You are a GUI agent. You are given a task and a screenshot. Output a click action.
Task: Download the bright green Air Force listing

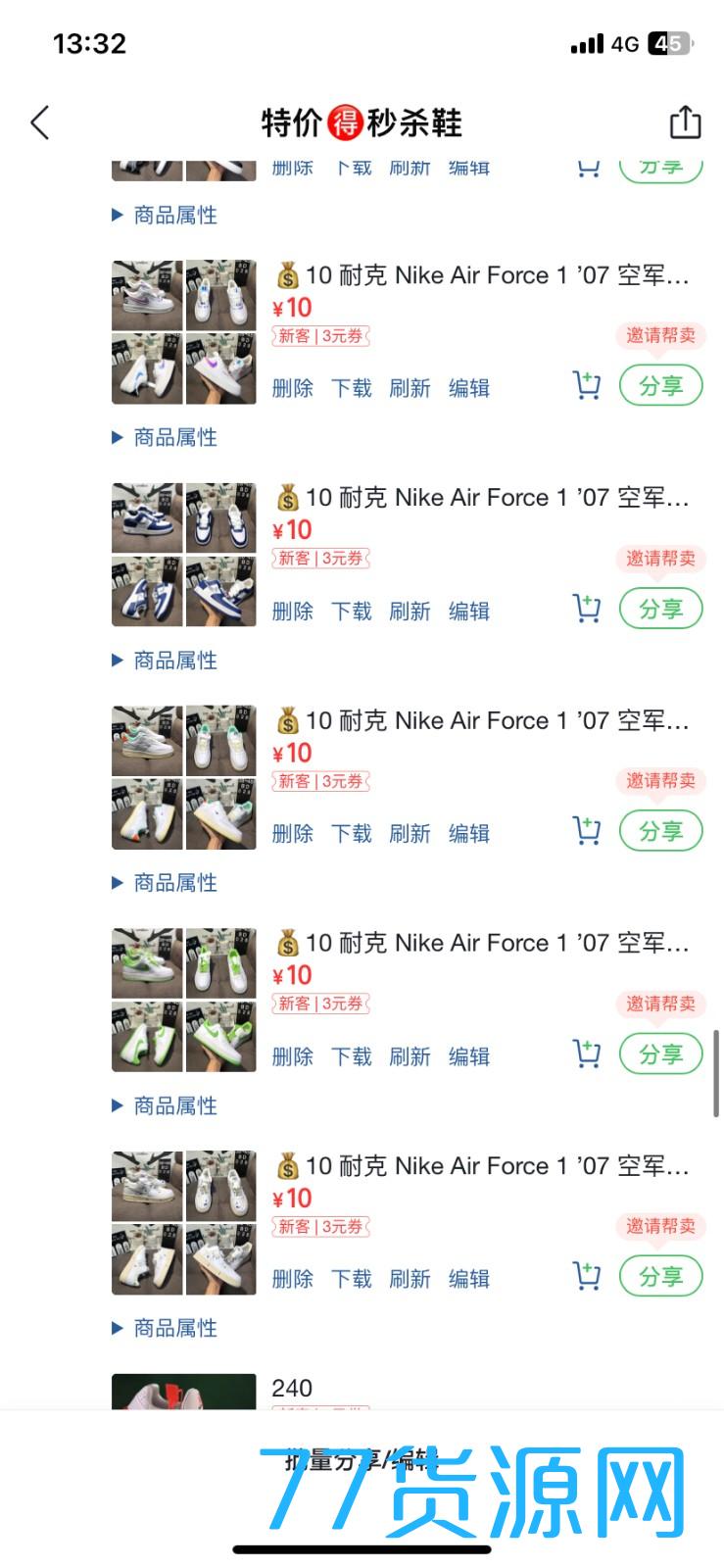point(351,1056)
